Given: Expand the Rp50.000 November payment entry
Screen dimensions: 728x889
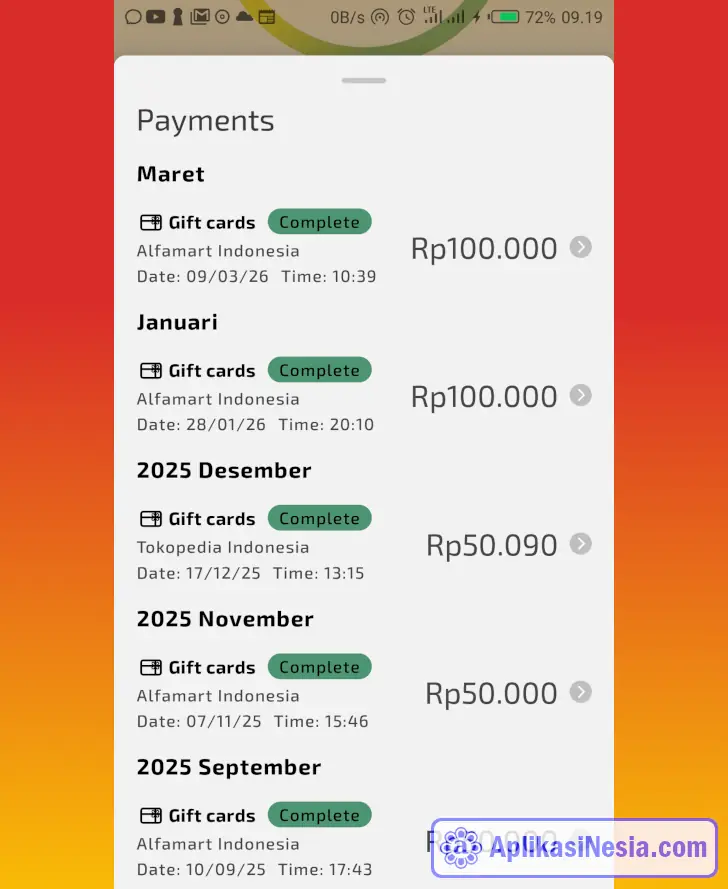Looking at the screenshot, I should [x=581, y=692].
